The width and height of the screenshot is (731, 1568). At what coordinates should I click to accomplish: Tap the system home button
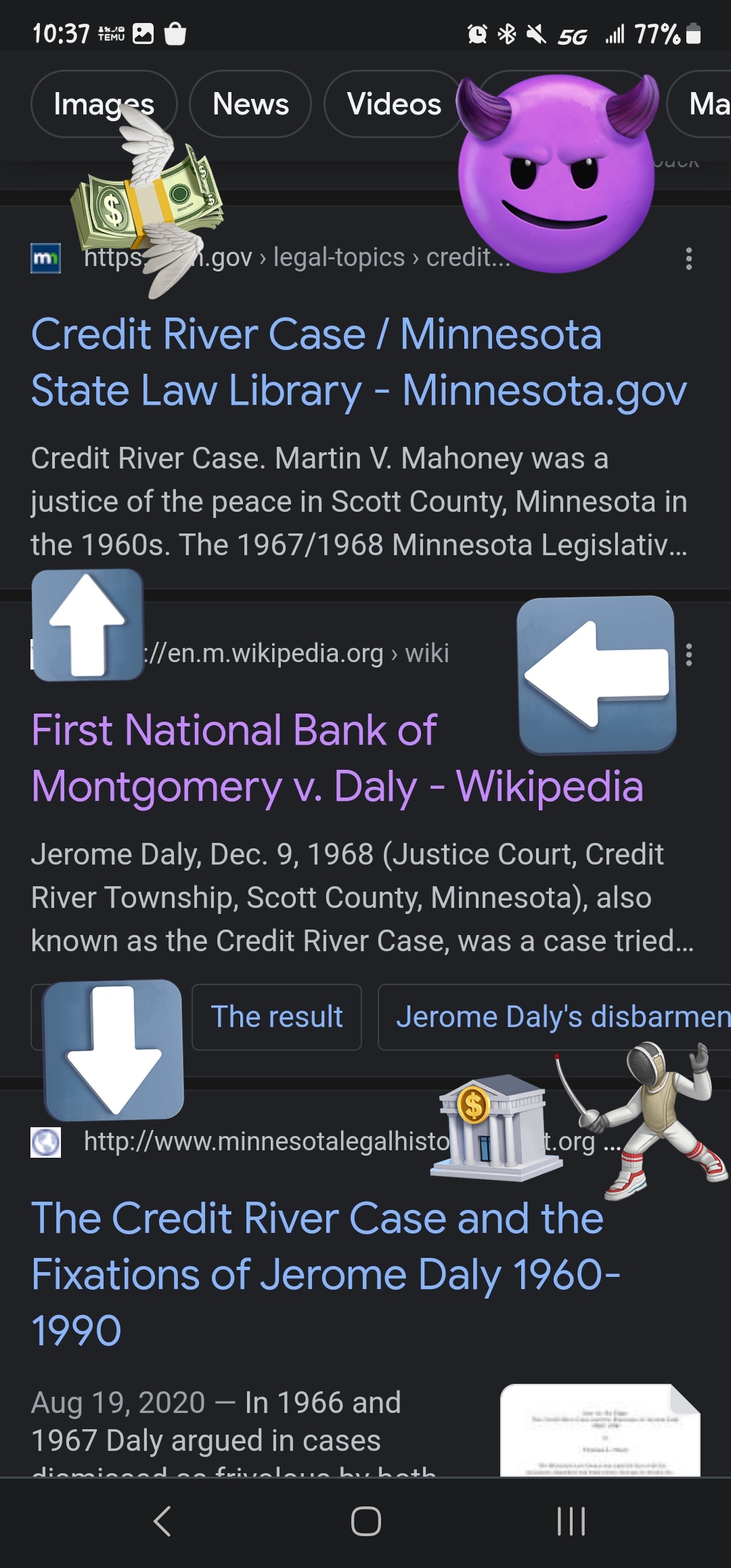365,1521
